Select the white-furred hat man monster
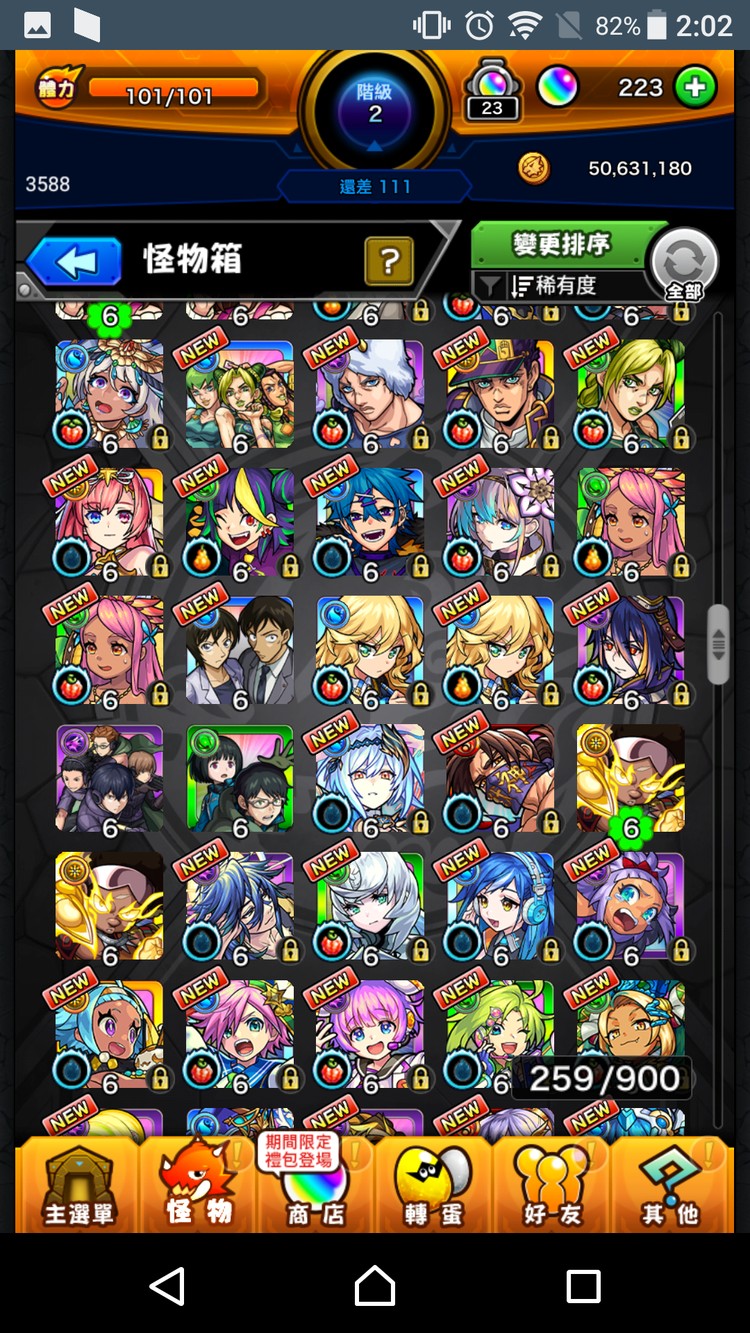The image size is (750, 1333). 370,393
